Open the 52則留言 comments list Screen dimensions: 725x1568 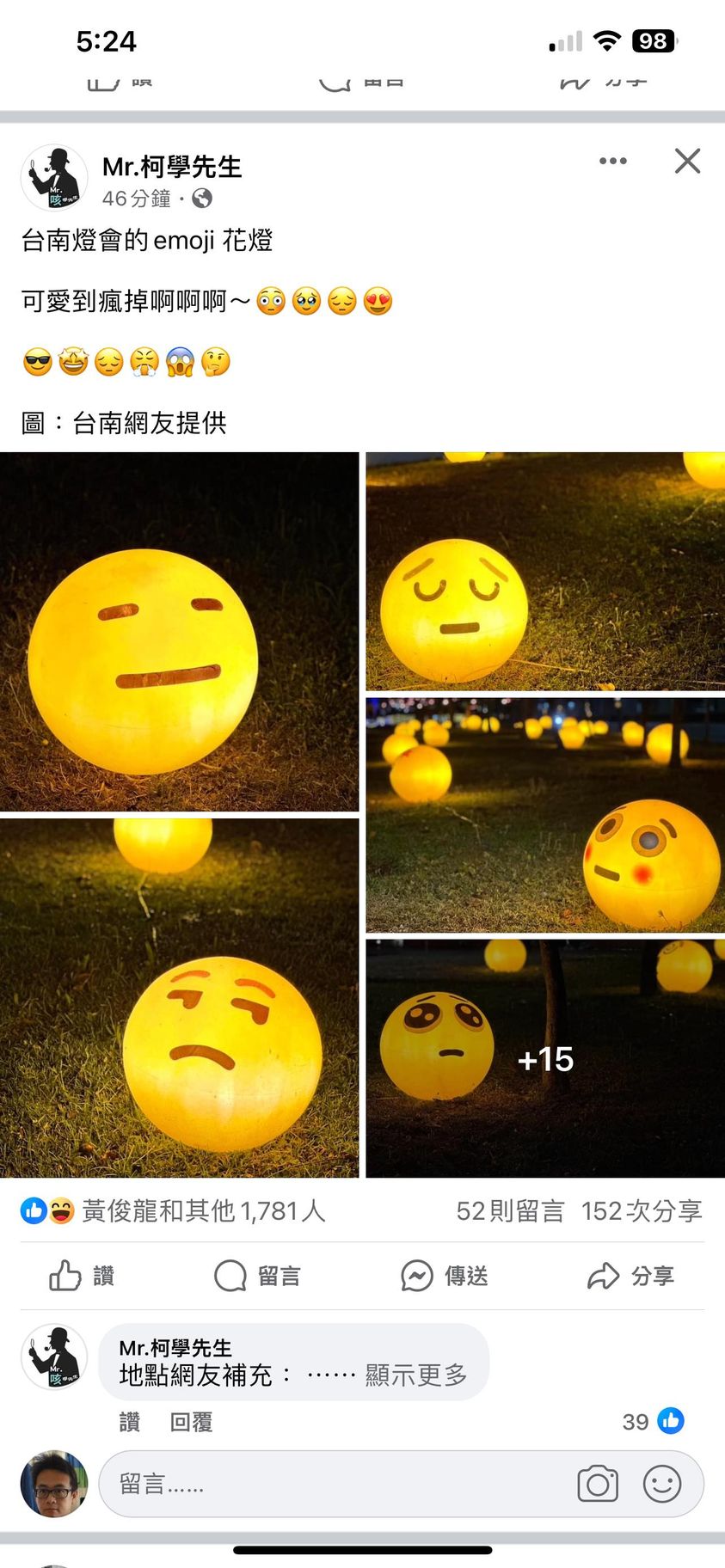click(510, 1211)
